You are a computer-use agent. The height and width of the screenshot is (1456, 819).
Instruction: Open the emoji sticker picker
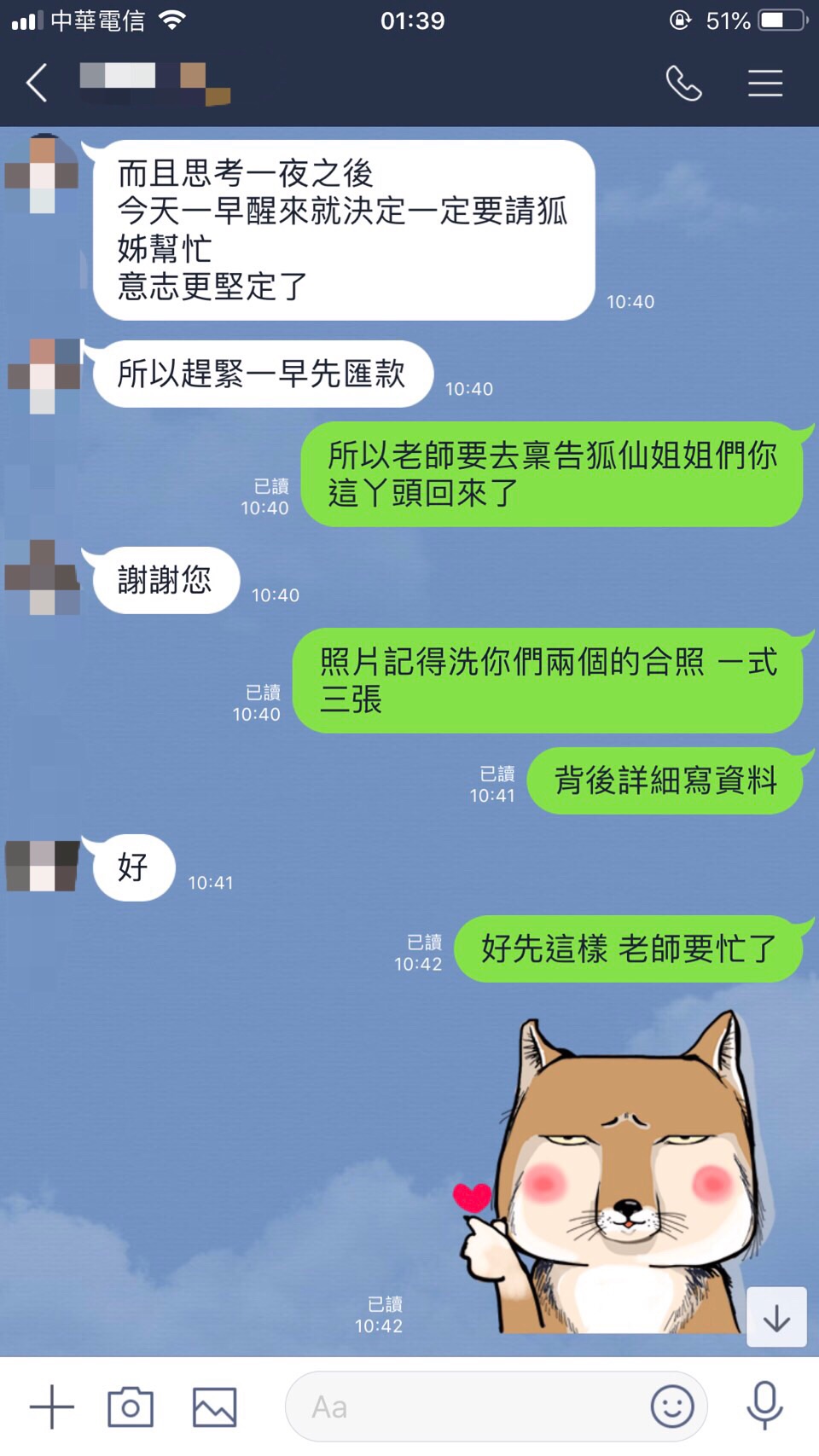pos(672,1407)
